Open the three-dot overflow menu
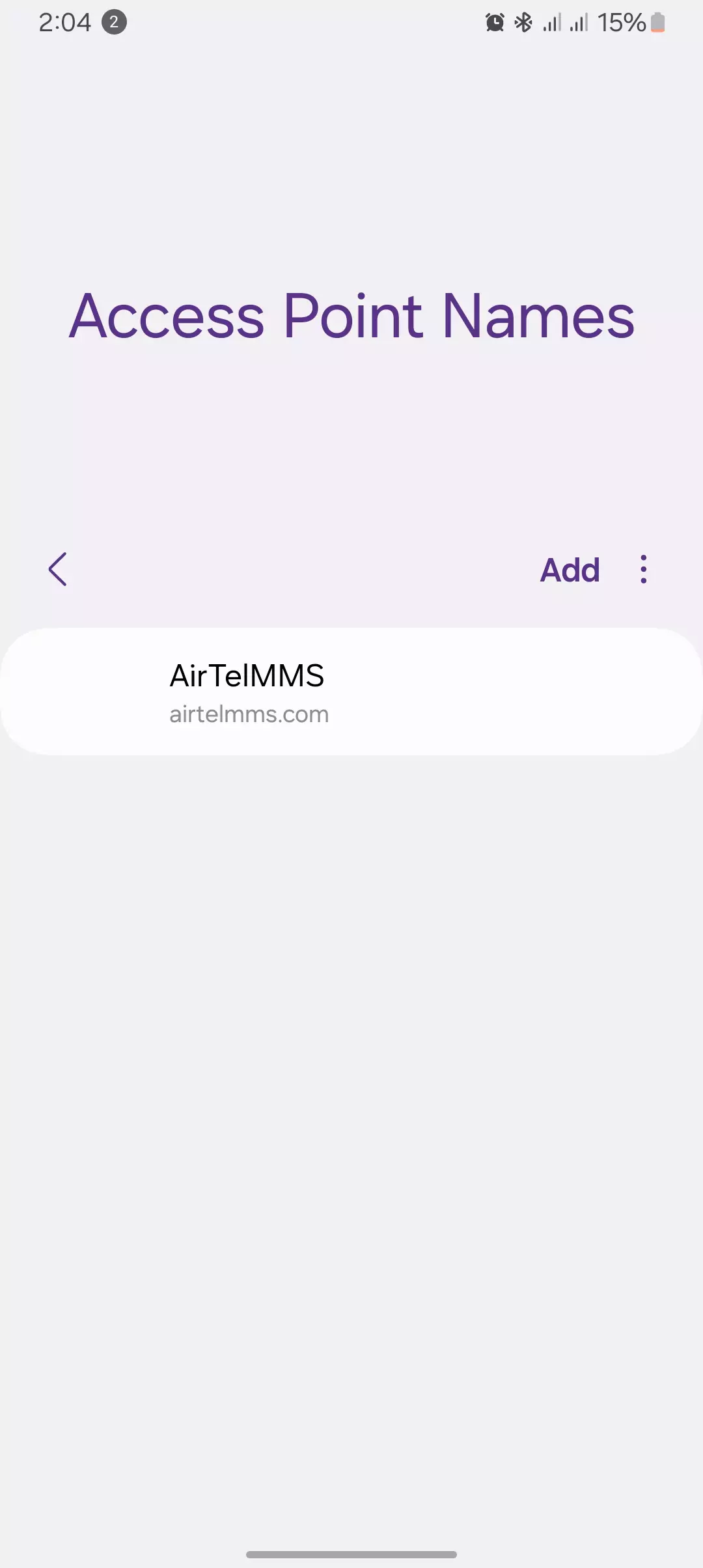 pyautogui.click(x=643, y=570)
